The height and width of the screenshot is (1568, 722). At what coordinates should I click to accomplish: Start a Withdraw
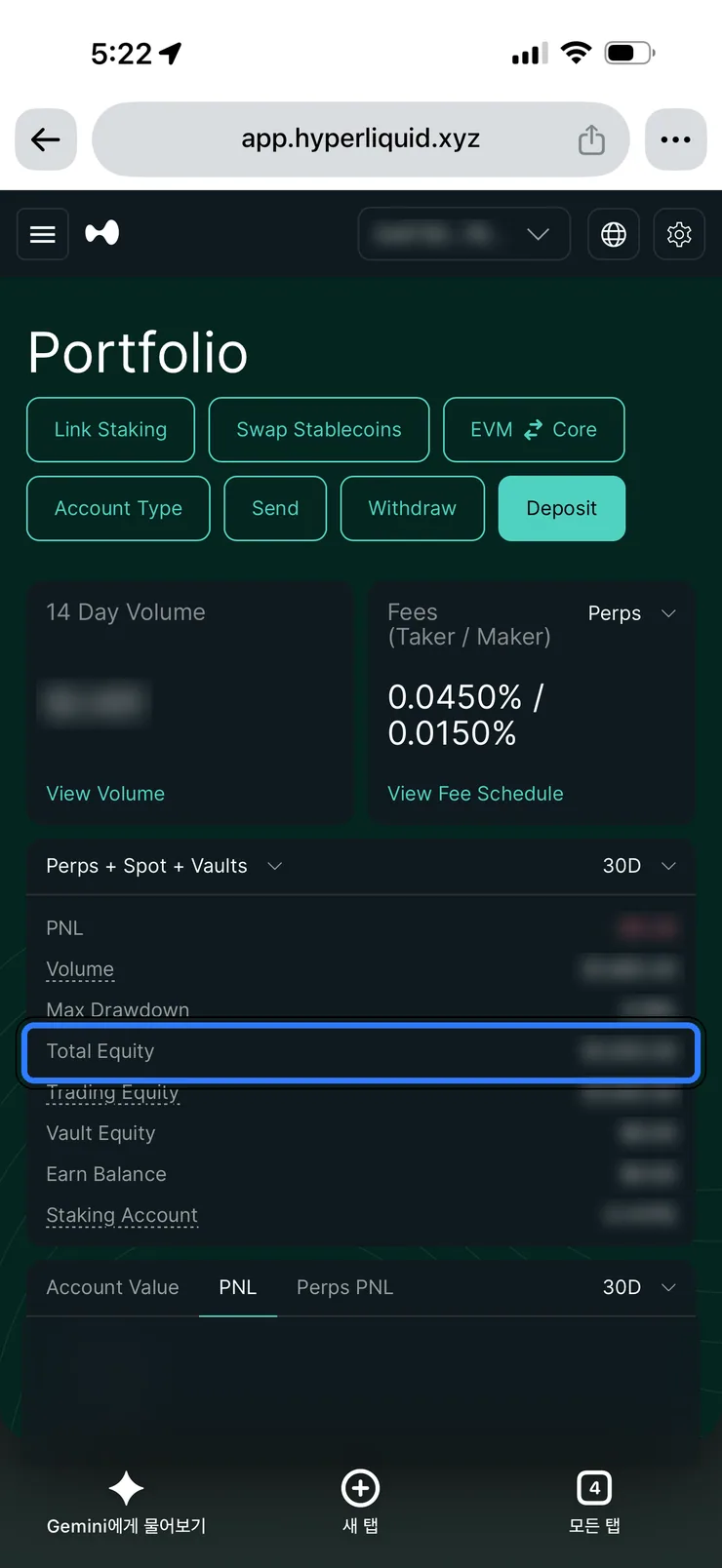click(x=413, y=508)
